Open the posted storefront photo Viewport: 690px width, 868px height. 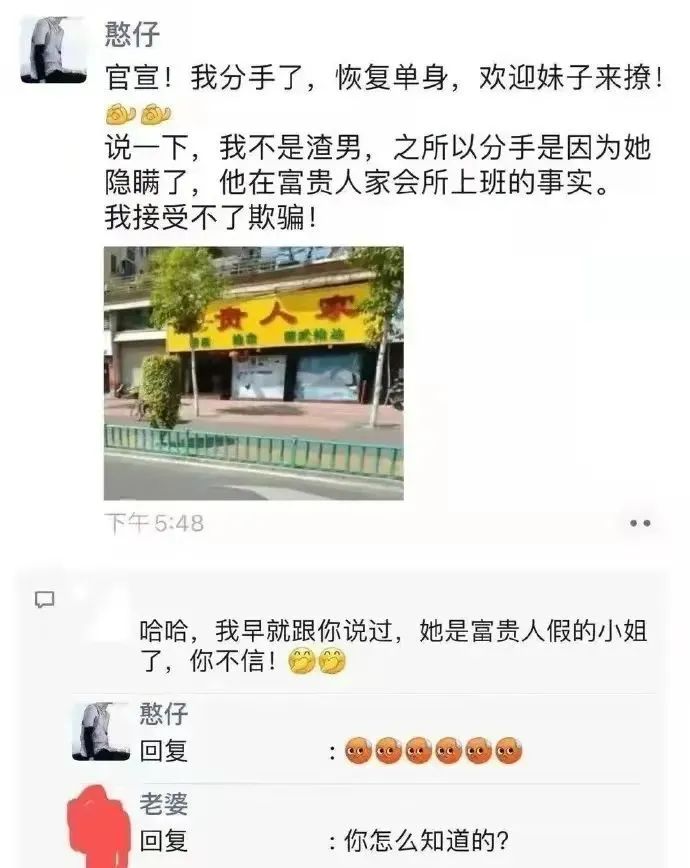(x=254, y=373)
